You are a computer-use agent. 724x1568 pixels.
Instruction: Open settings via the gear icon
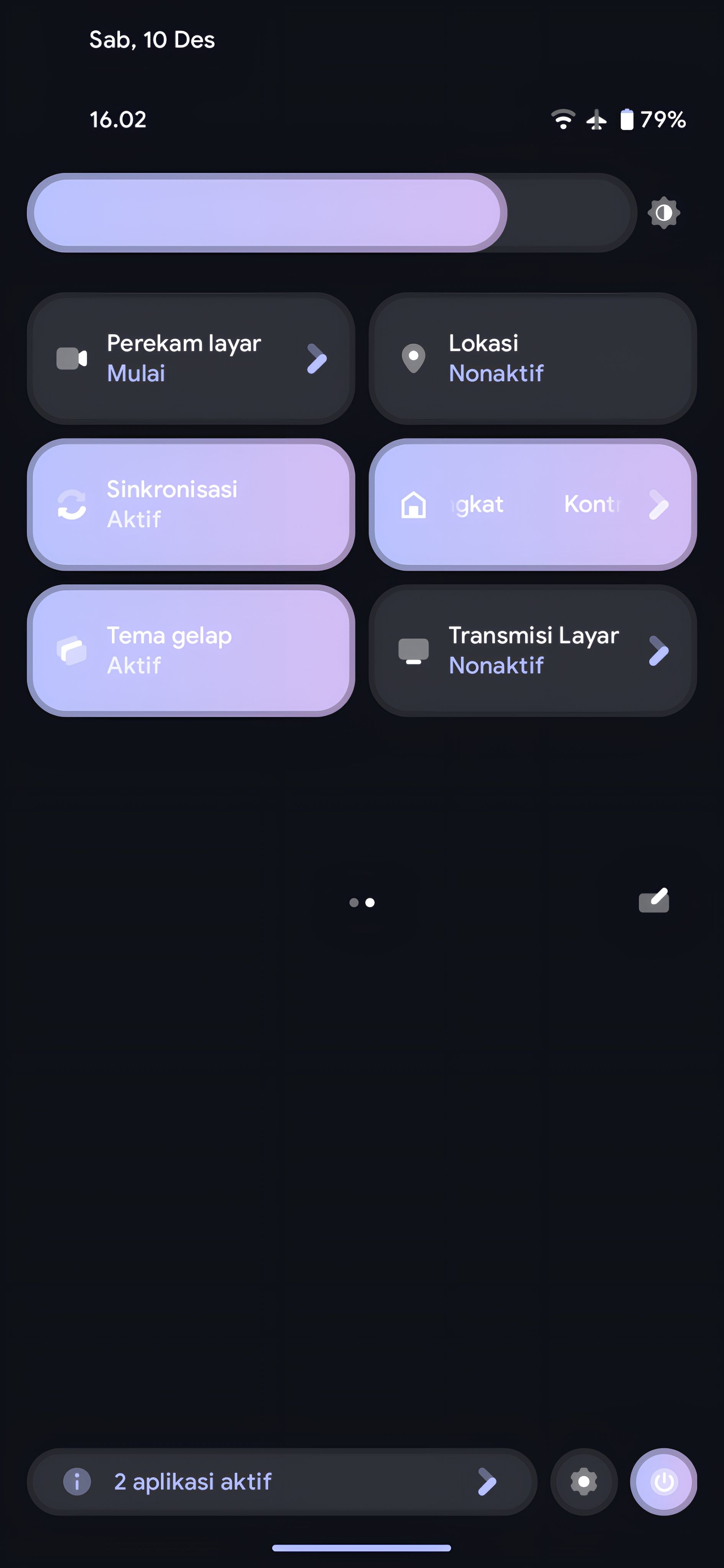(x=583, y=1481)
